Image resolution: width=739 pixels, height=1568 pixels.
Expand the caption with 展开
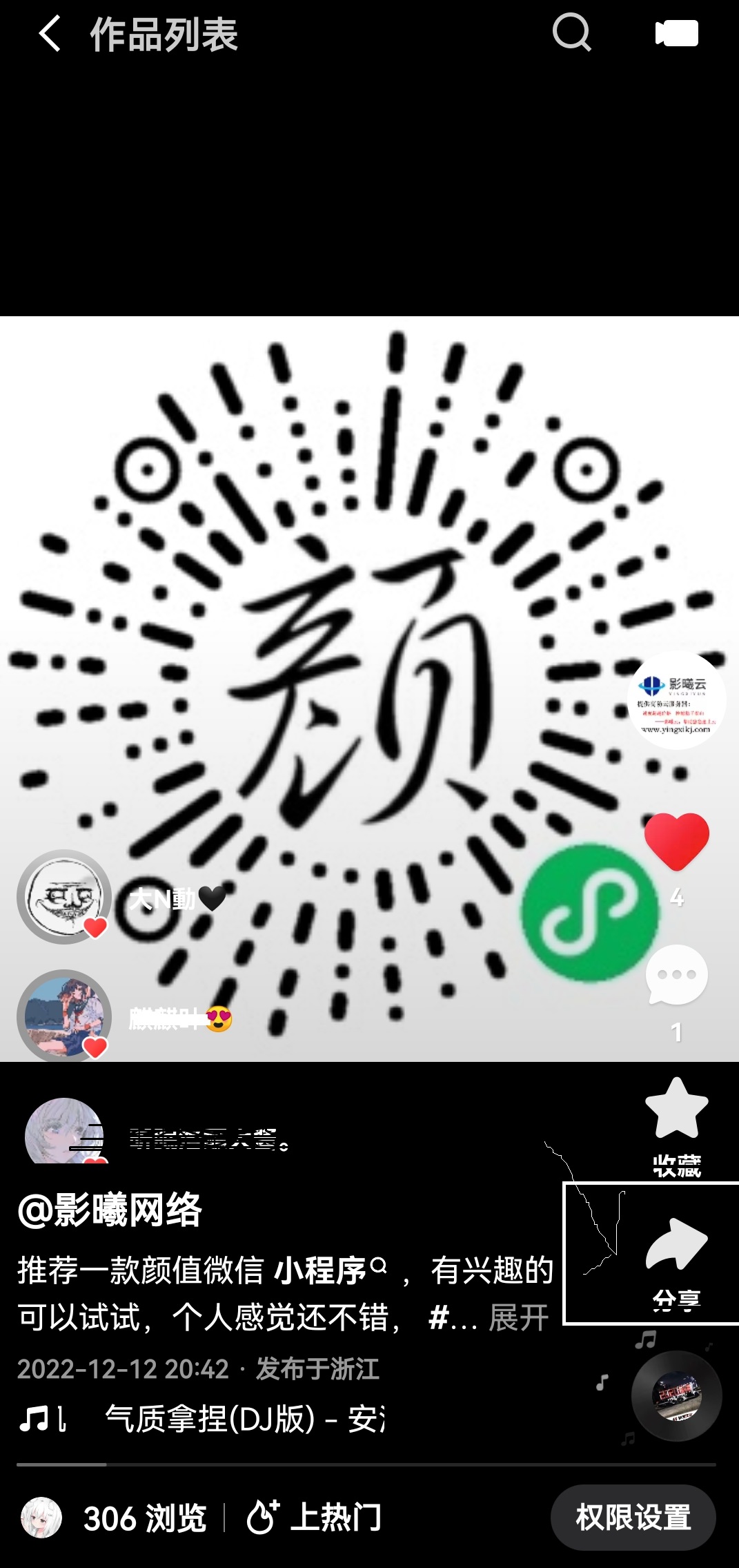(518, 1317)
